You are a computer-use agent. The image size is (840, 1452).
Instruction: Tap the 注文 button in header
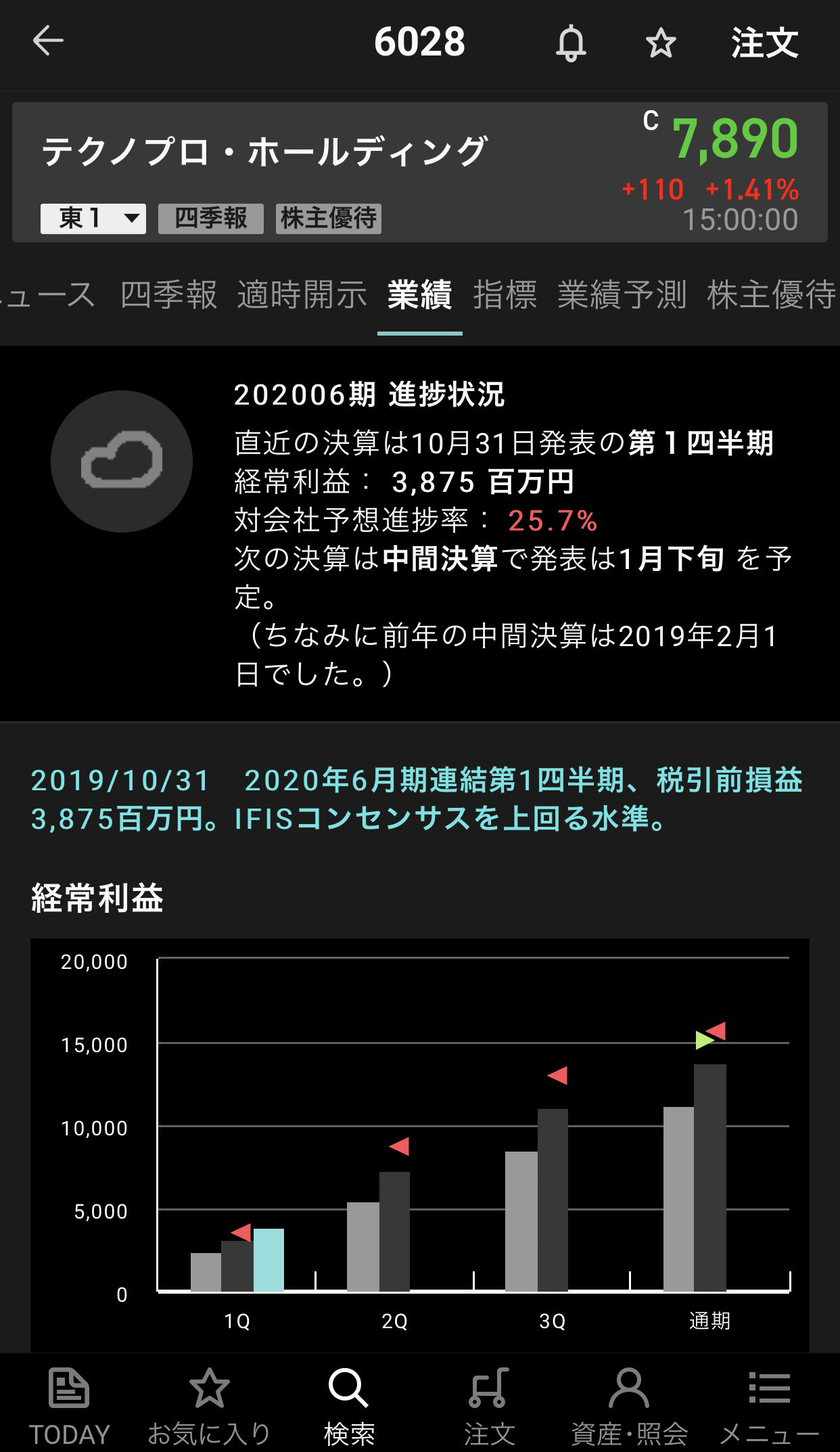coord(764,43)
